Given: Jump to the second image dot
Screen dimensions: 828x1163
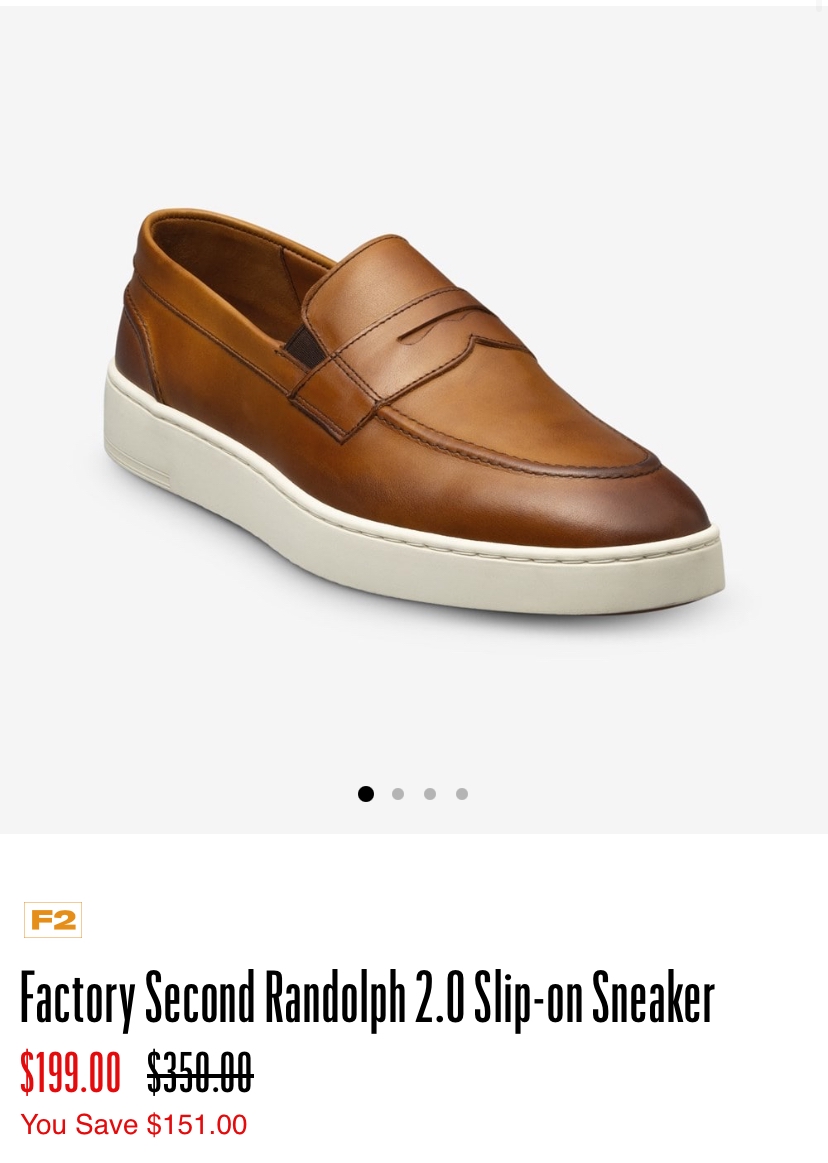Looking at the screenshot, I should (398, 794).
